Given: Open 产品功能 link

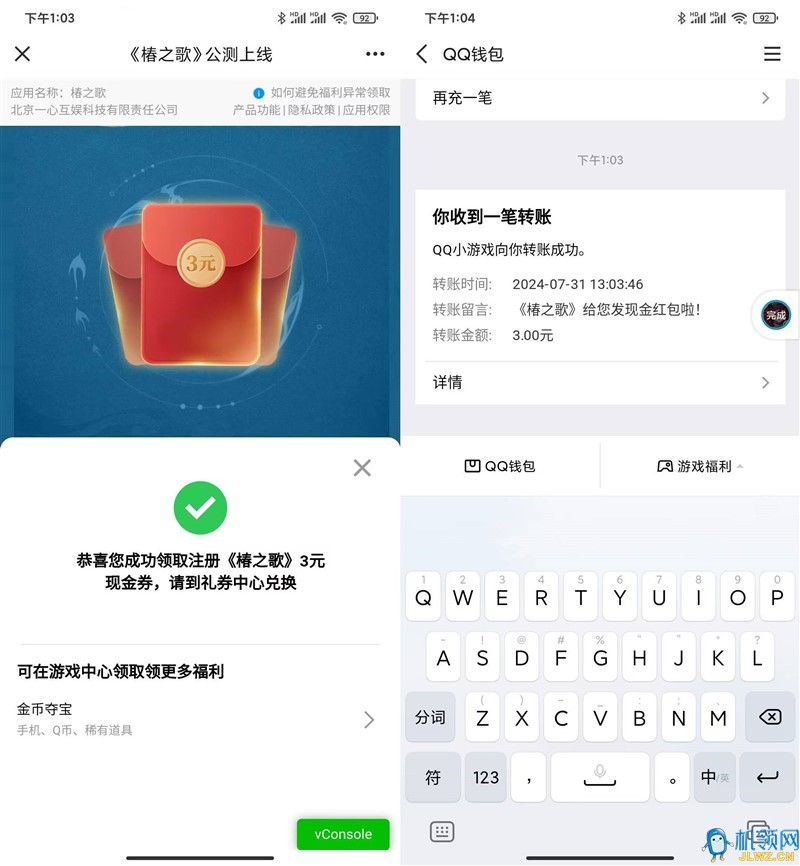Looking at the screenshot, I should tap(256, 110).
